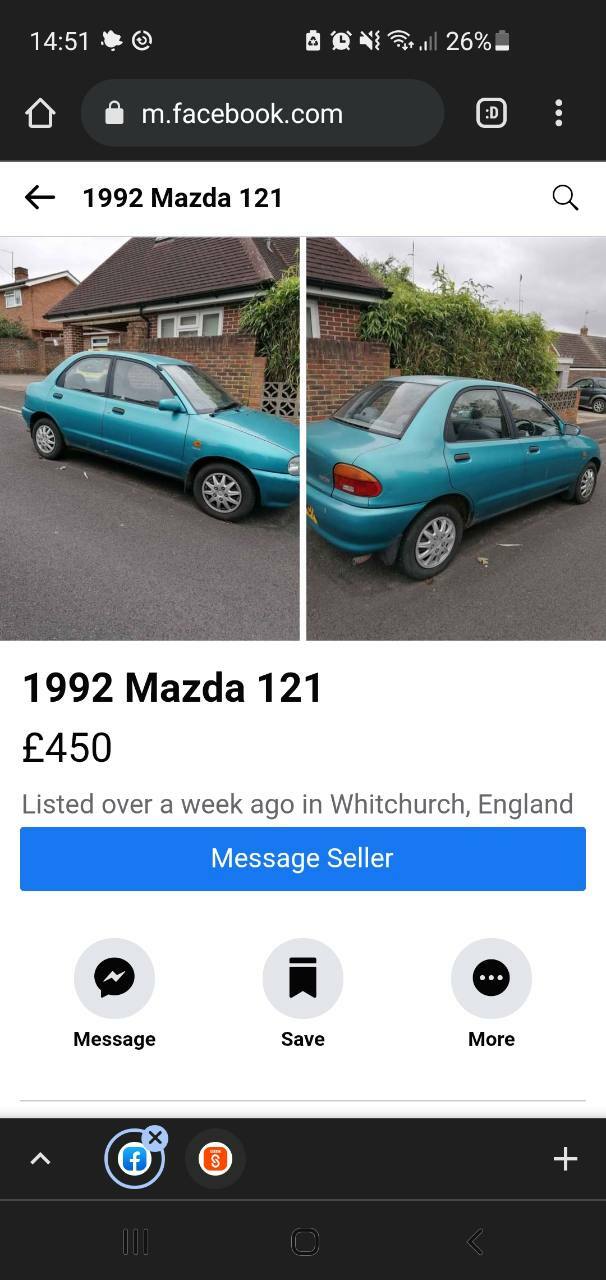606x1280 pixels.
Task: View the left photo of the car
Action: click(150, 439)
